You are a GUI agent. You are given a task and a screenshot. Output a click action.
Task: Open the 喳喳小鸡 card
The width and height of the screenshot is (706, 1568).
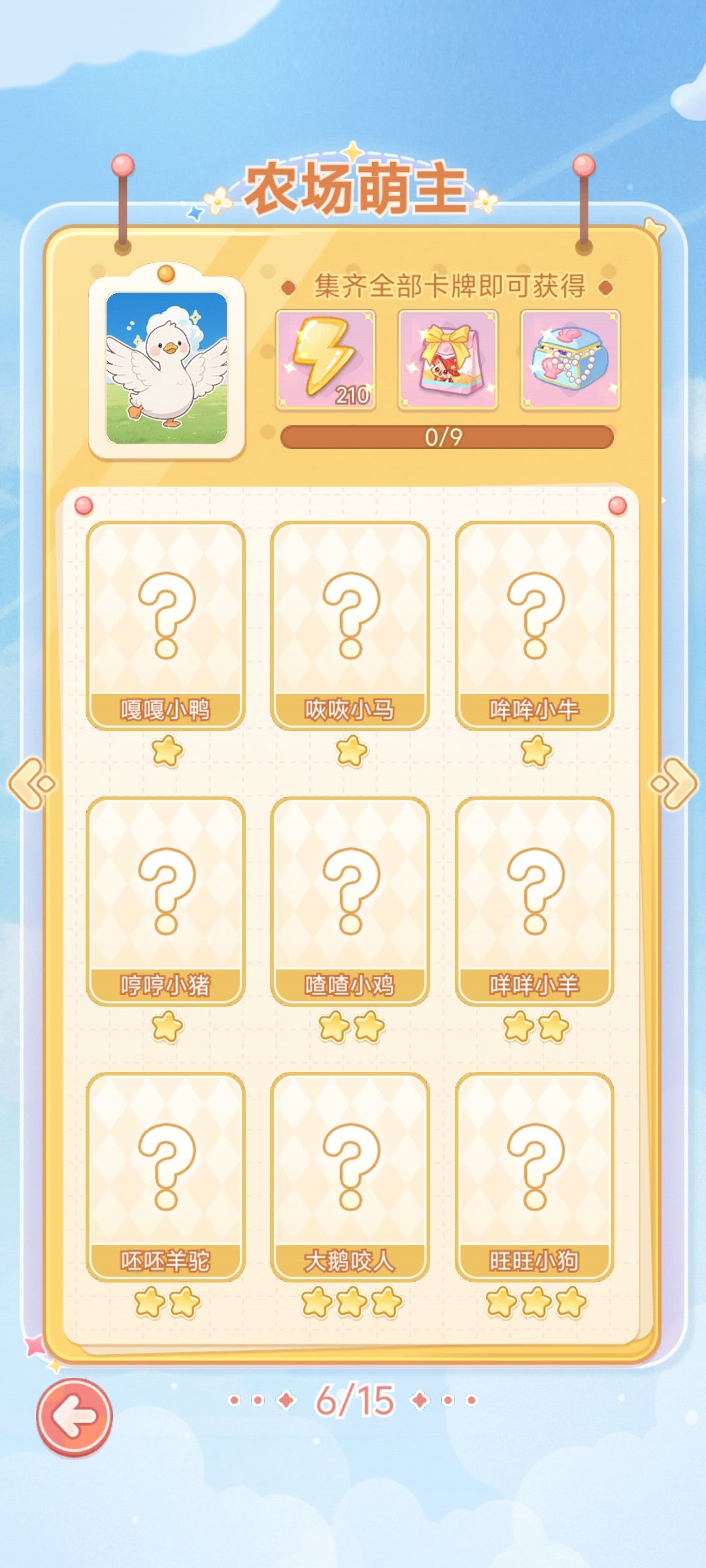(x=350, y=900)
